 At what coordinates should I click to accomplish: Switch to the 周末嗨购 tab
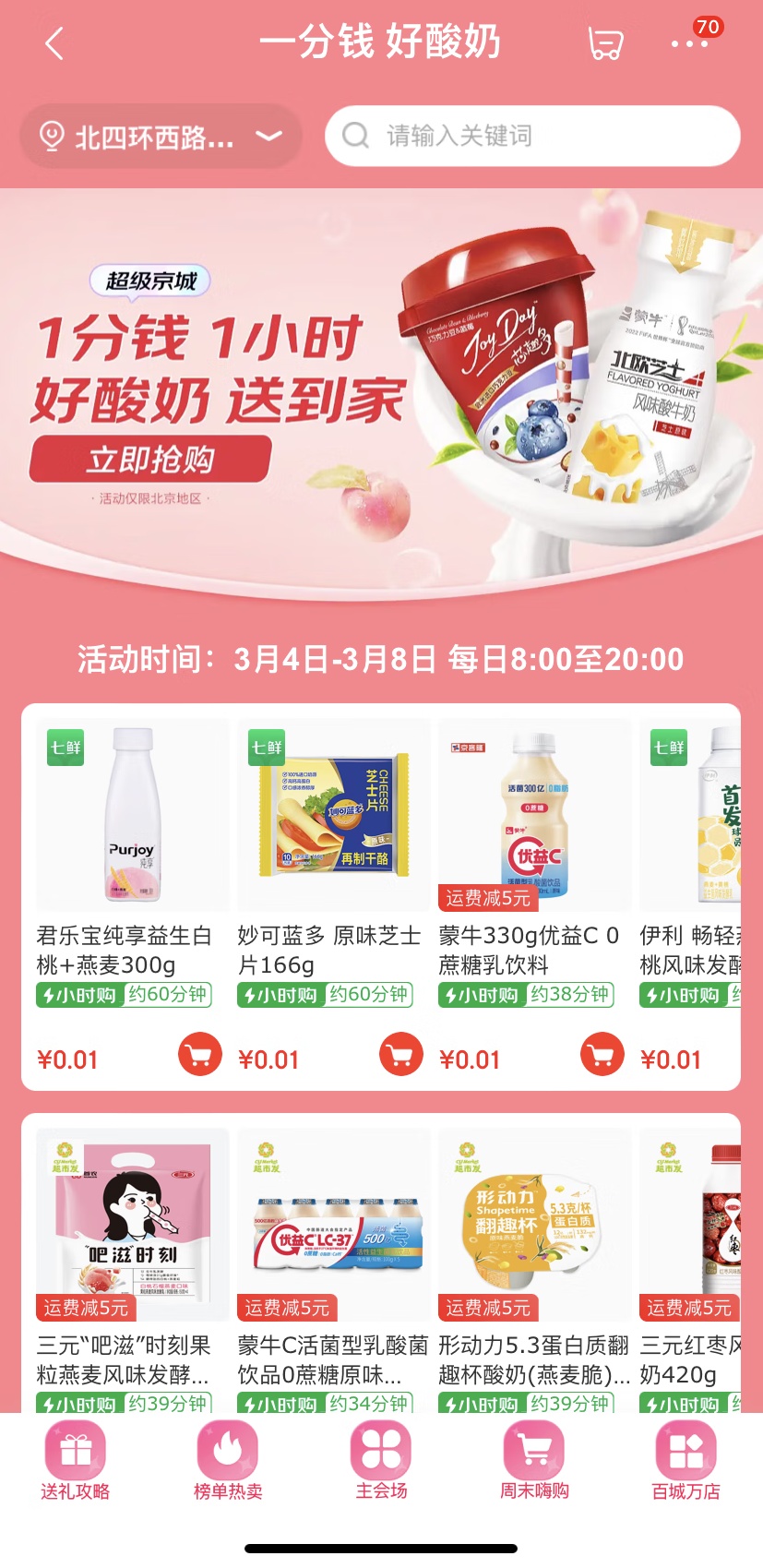(534, 1462)
